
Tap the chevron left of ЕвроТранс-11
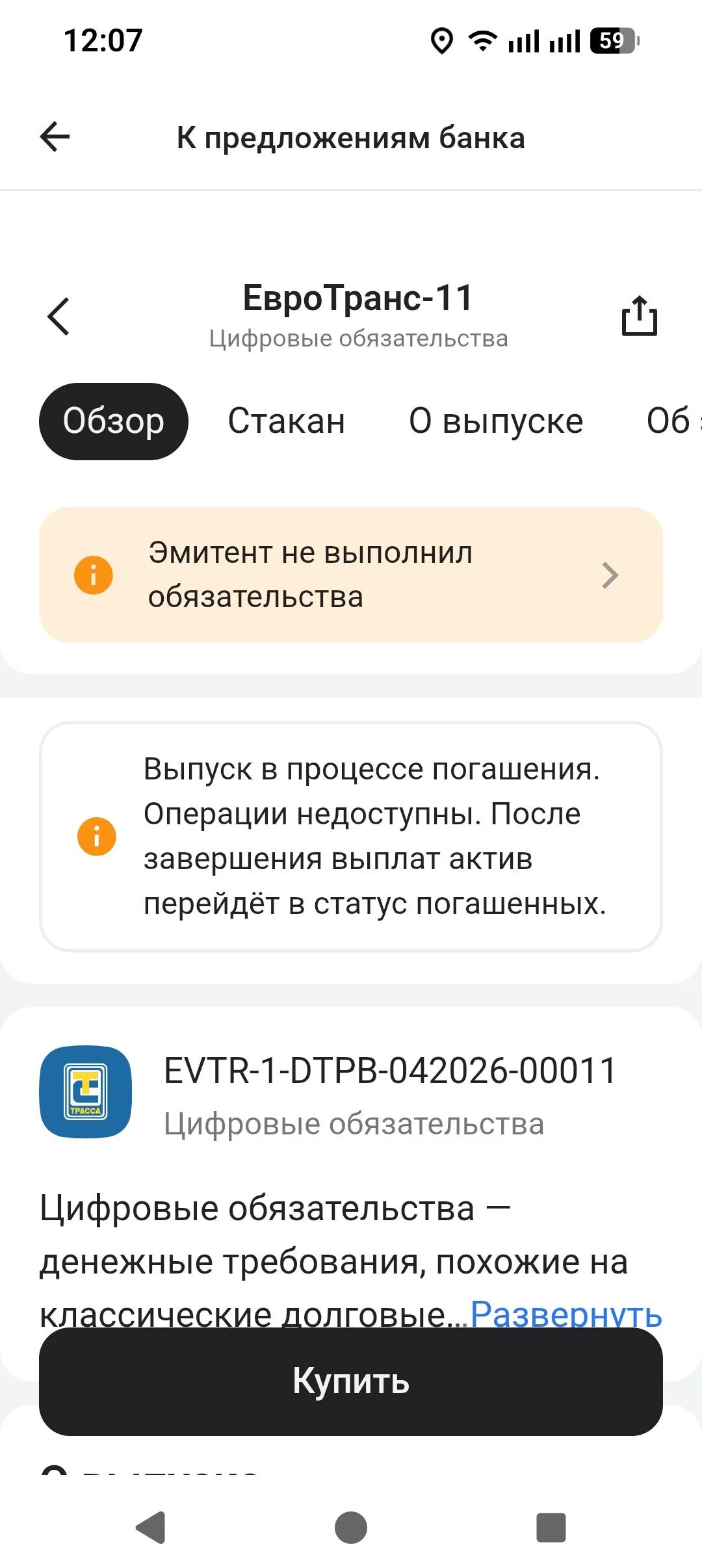pyautogui.click(x=58, y=317)
